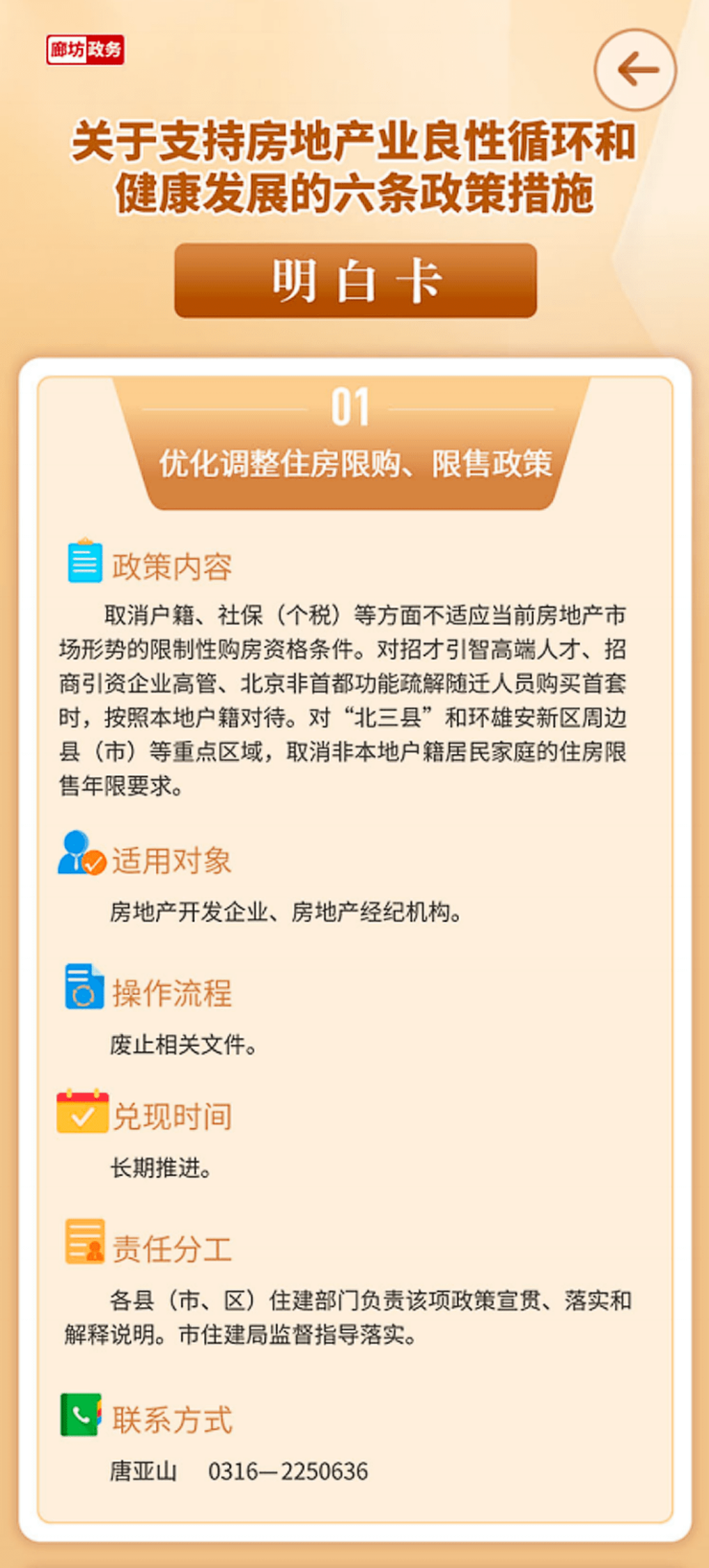Tap the back arrow icon
The image size is (709, 1568).
point(635,69)
